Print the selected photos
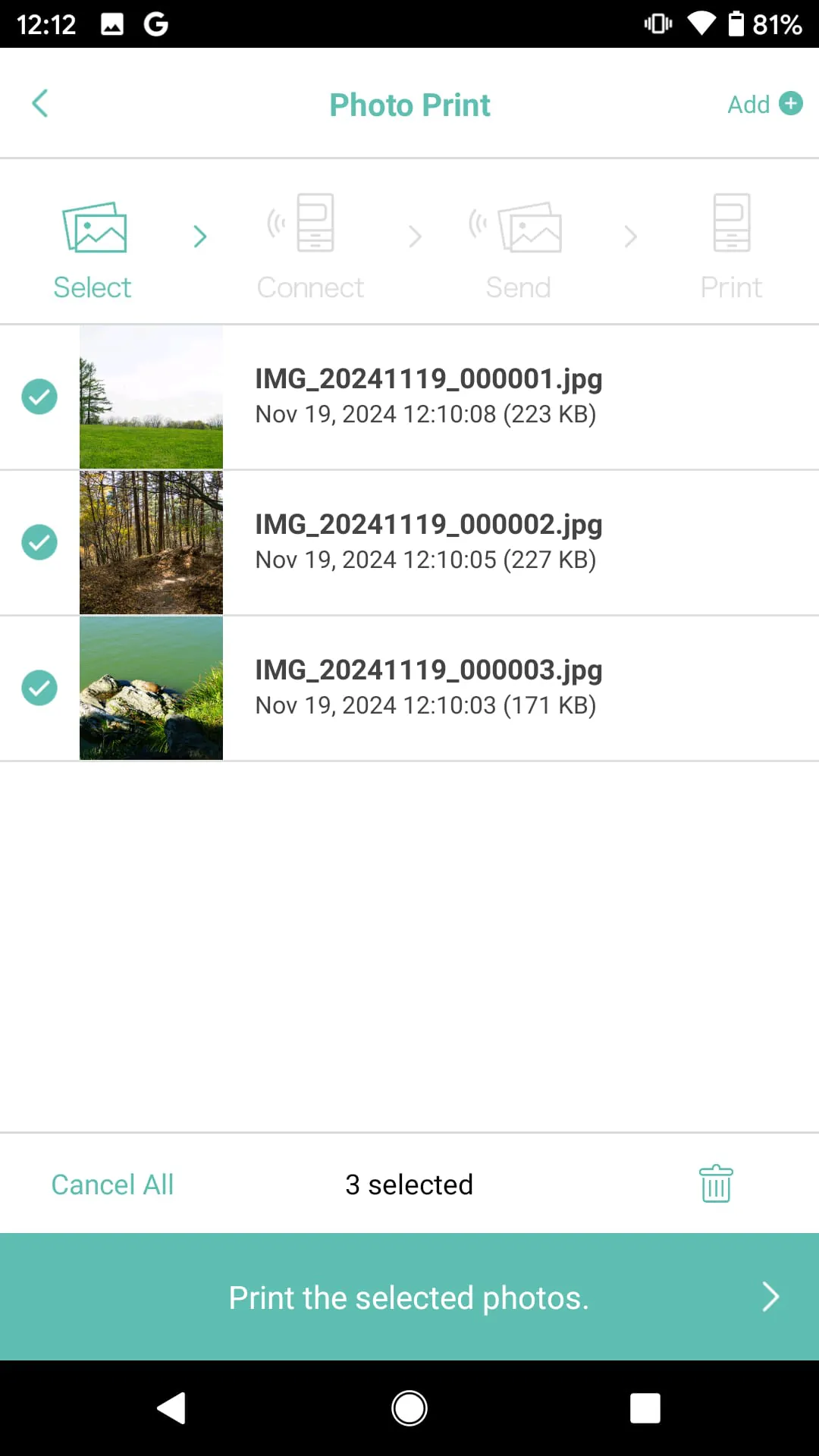The image size is (819, 1456). click(409, 1298)
